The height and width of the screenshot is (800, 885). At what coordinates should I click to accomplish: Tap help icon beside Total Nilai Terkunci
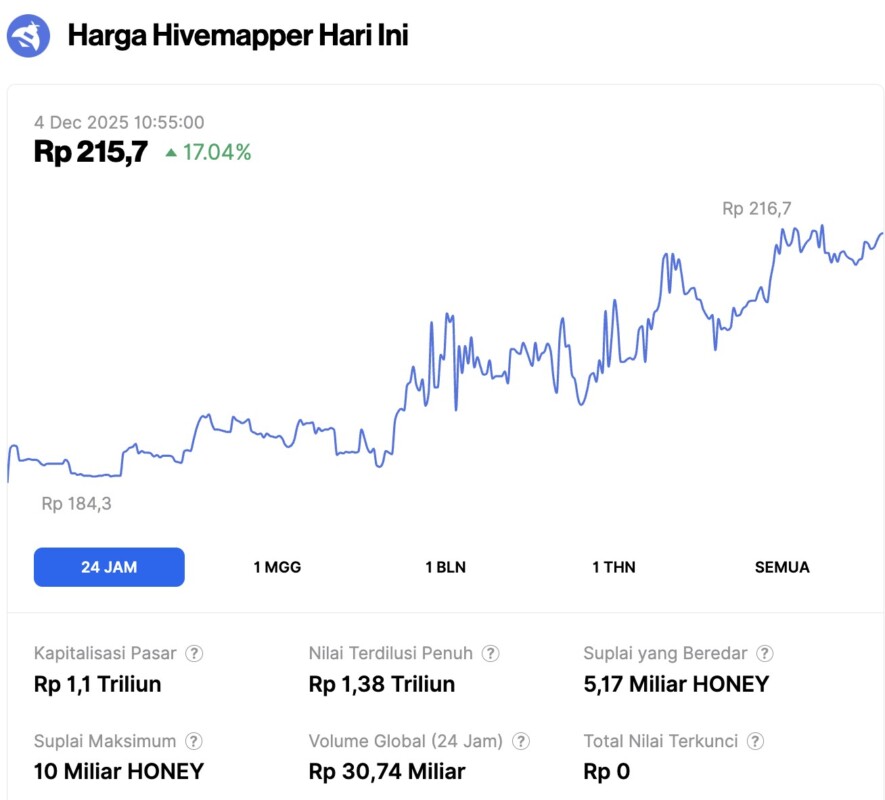[x=756, y=741]
